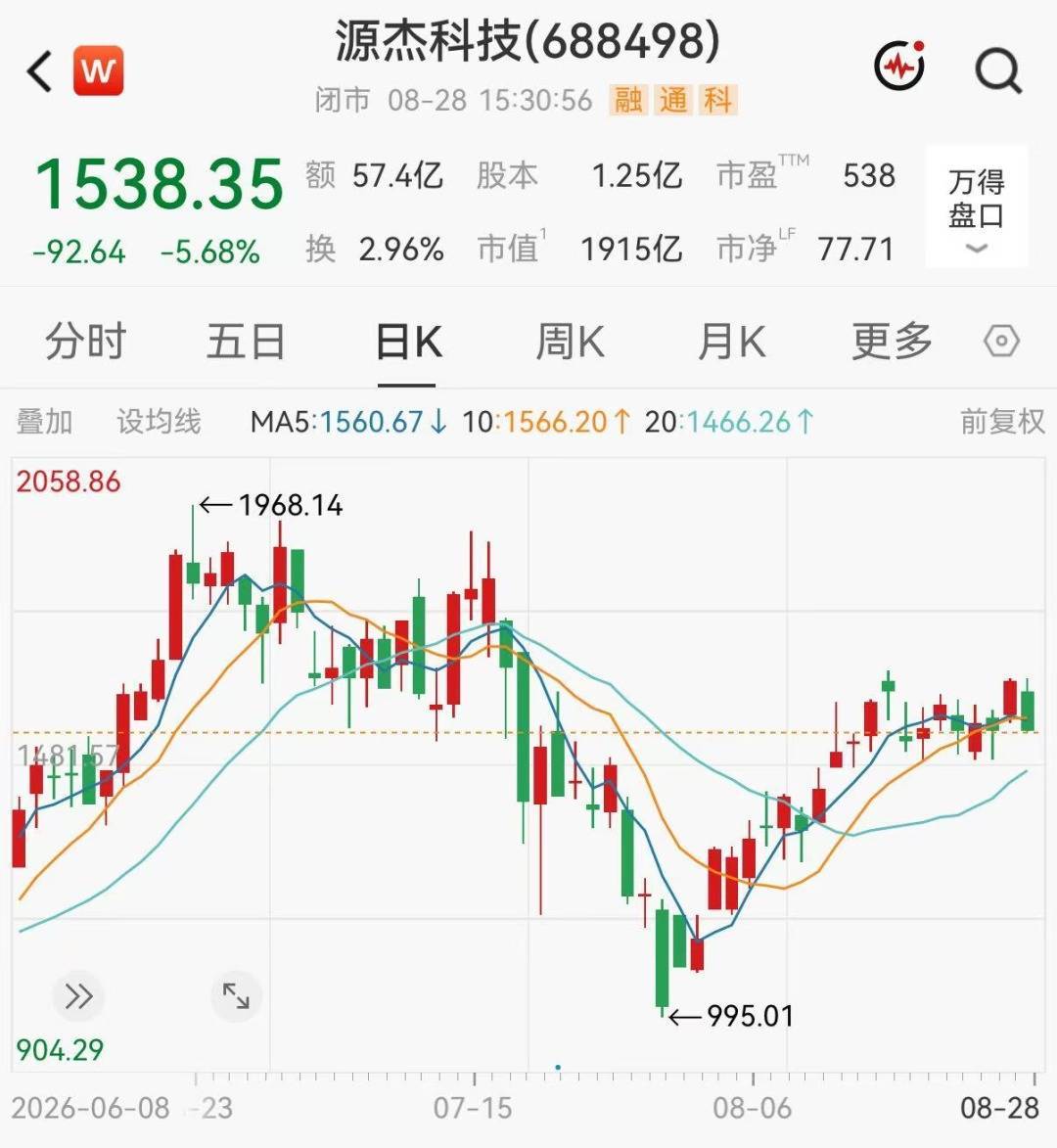The image size is (1057, 1148).
Task: Switch to the 周K chart tab
Action: (x=570, y=342)
